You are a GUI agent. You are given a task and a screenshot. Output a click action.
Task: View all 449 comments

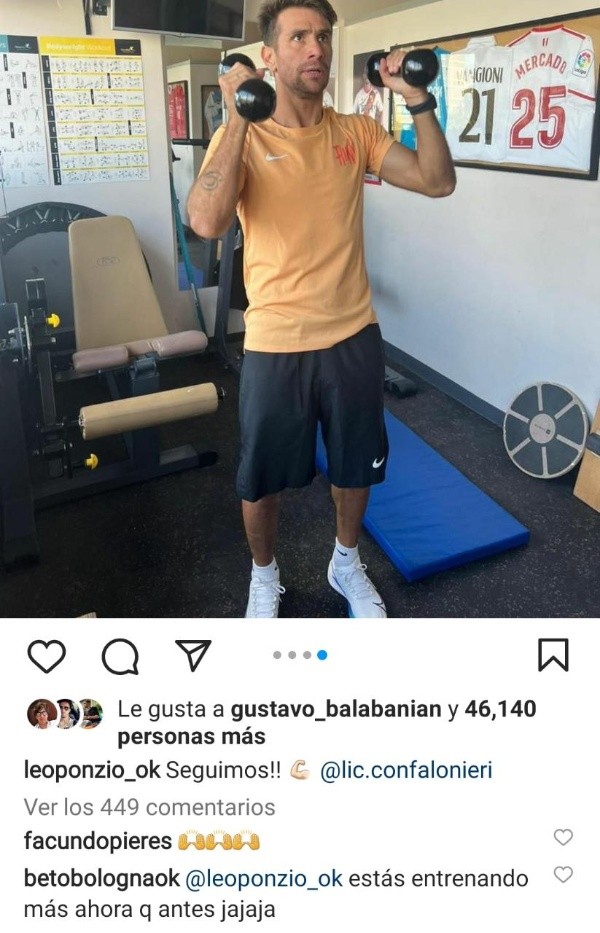149,807
